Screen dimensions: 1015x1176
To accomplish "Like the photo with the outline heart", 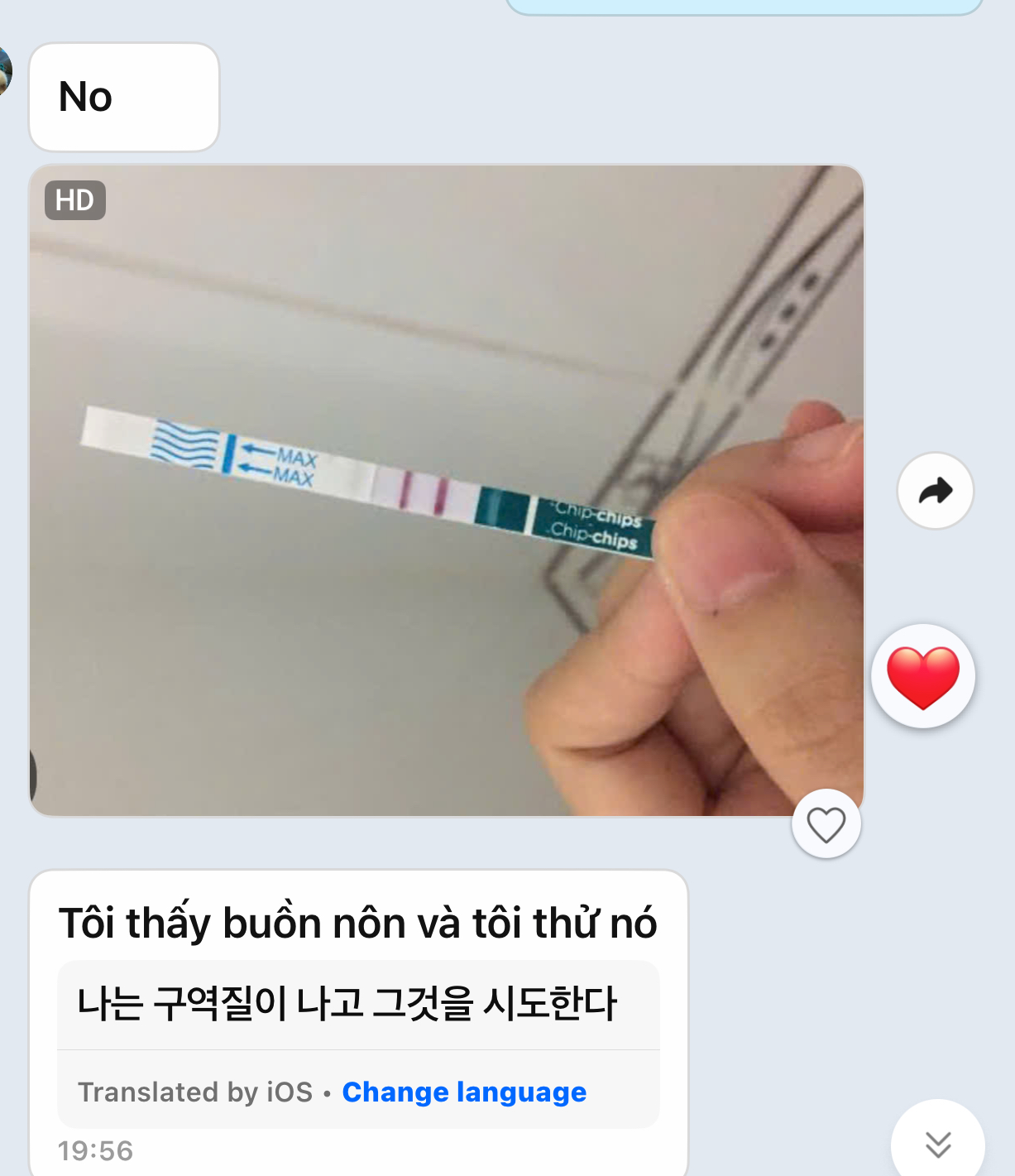I will (826, 824).
